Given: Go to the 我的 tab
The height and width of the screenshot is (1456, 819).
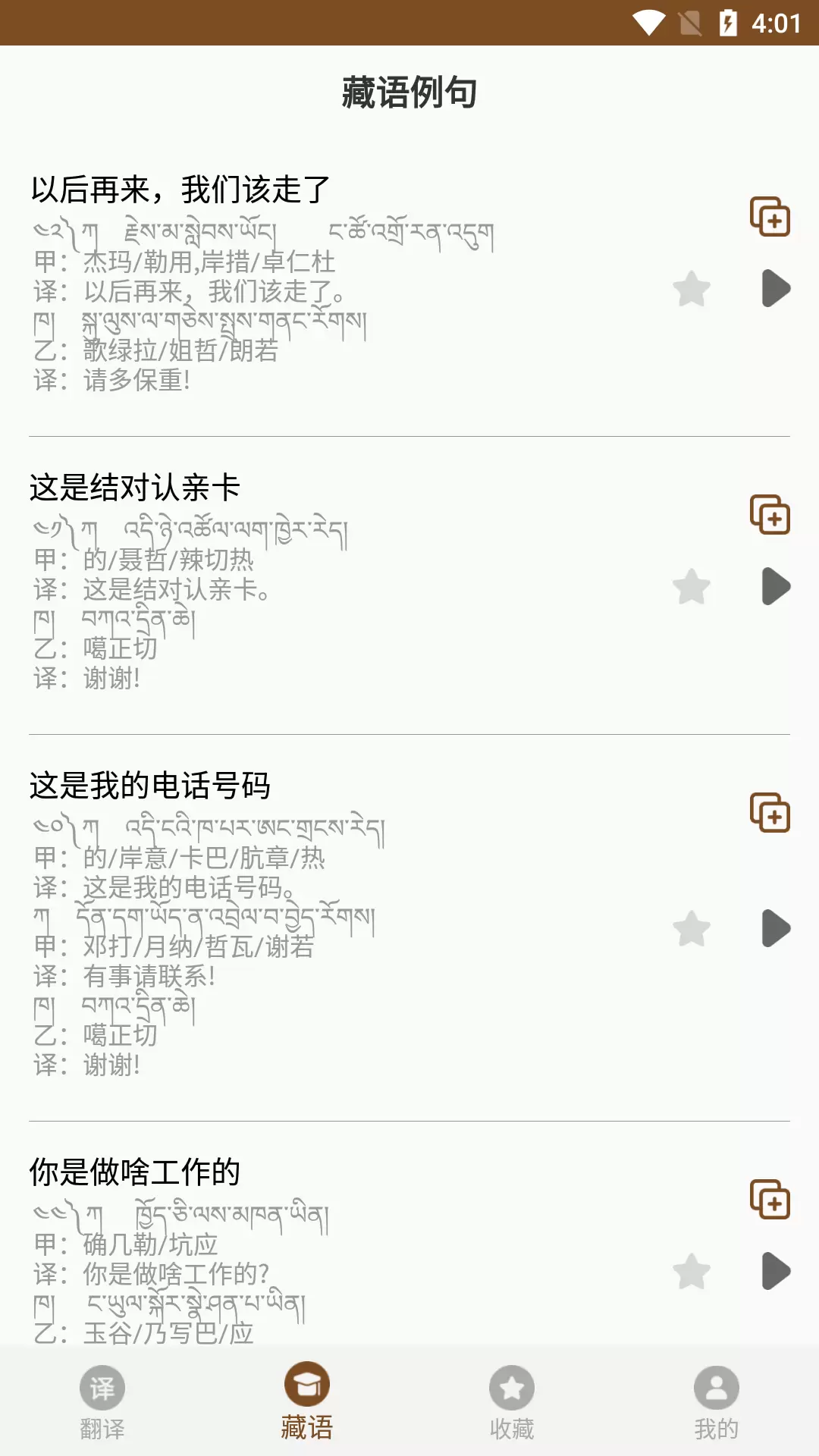Looking at the screenshot, I should tap(717, 1403).
